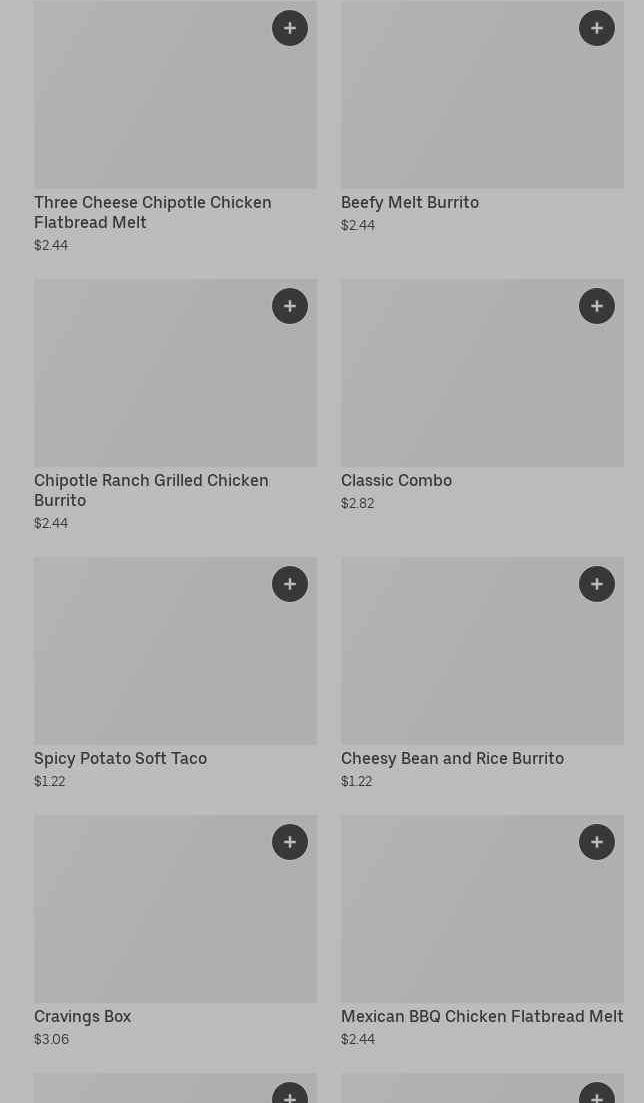View Mexican BBQ Chicken Flatbread Melt details
644x1103 pixels.
point(481,1016)
